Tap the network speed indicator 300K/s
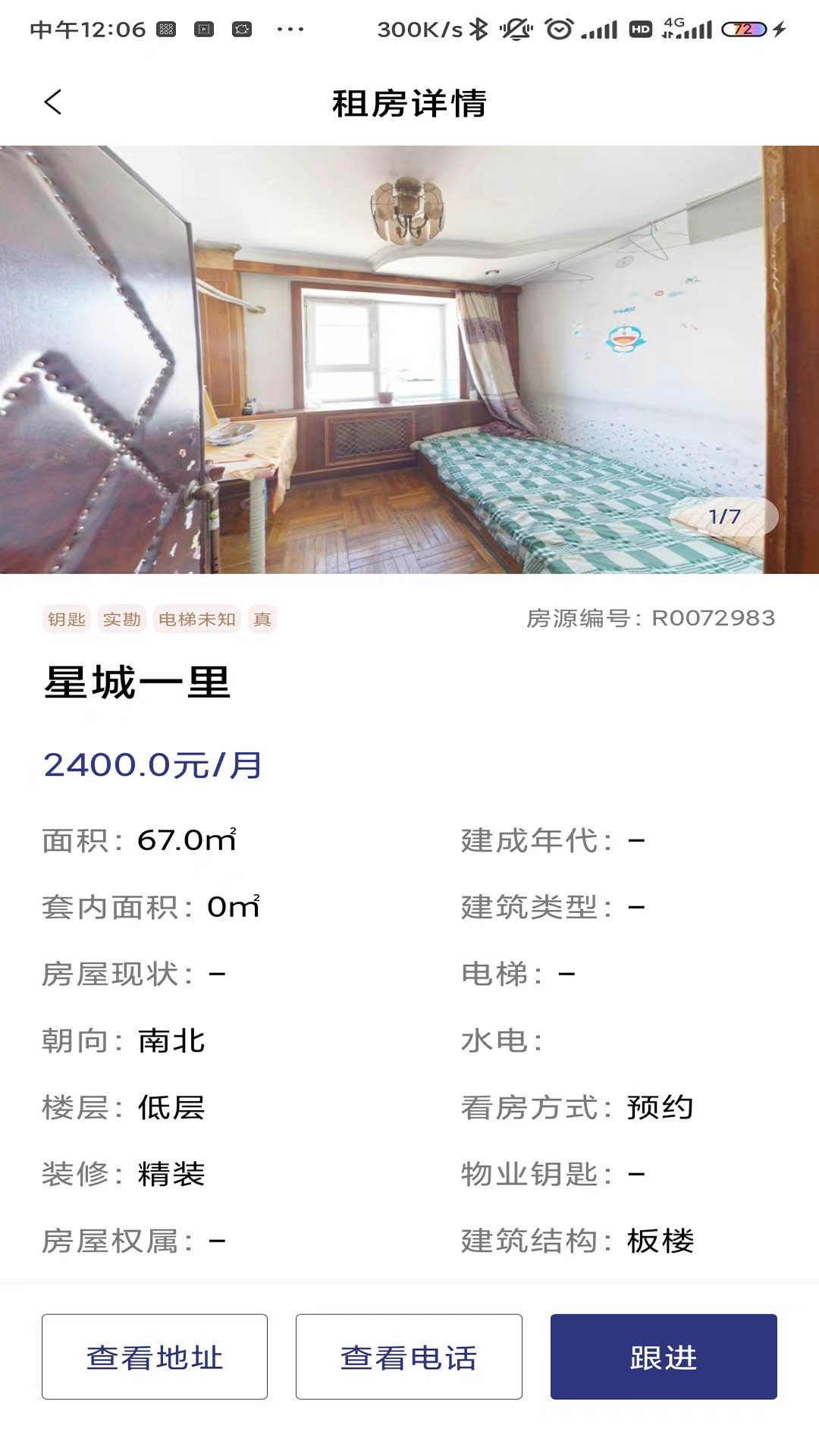 418,29
